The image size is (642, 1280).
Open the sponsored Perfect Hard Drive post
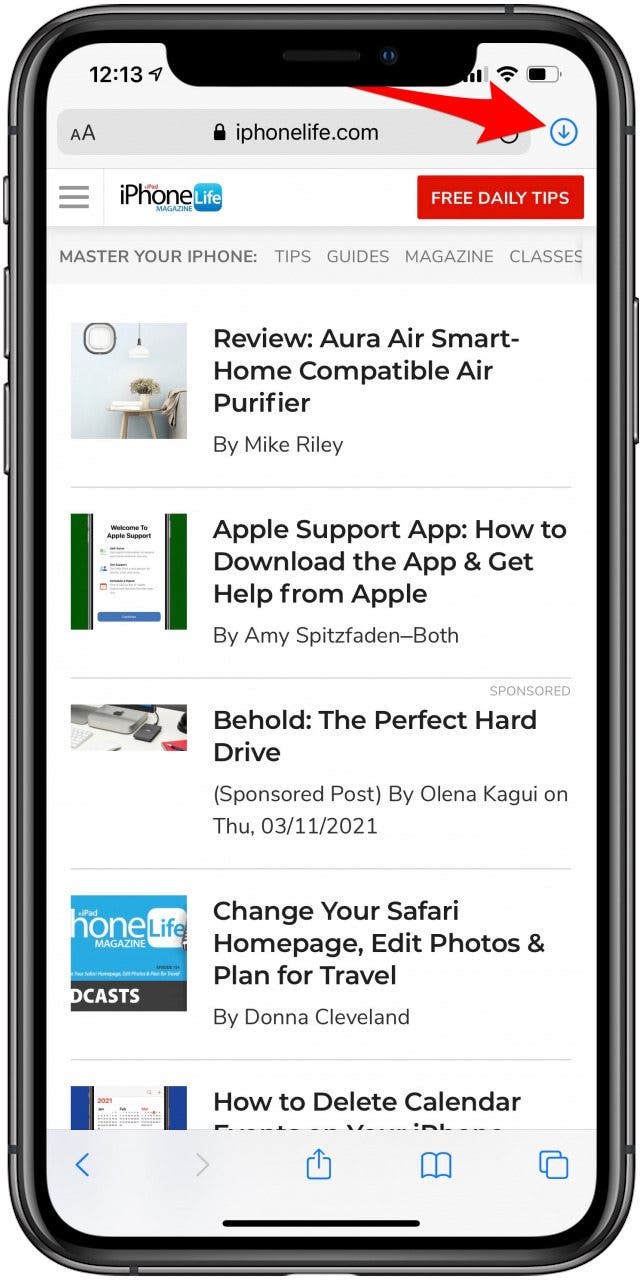374,736
